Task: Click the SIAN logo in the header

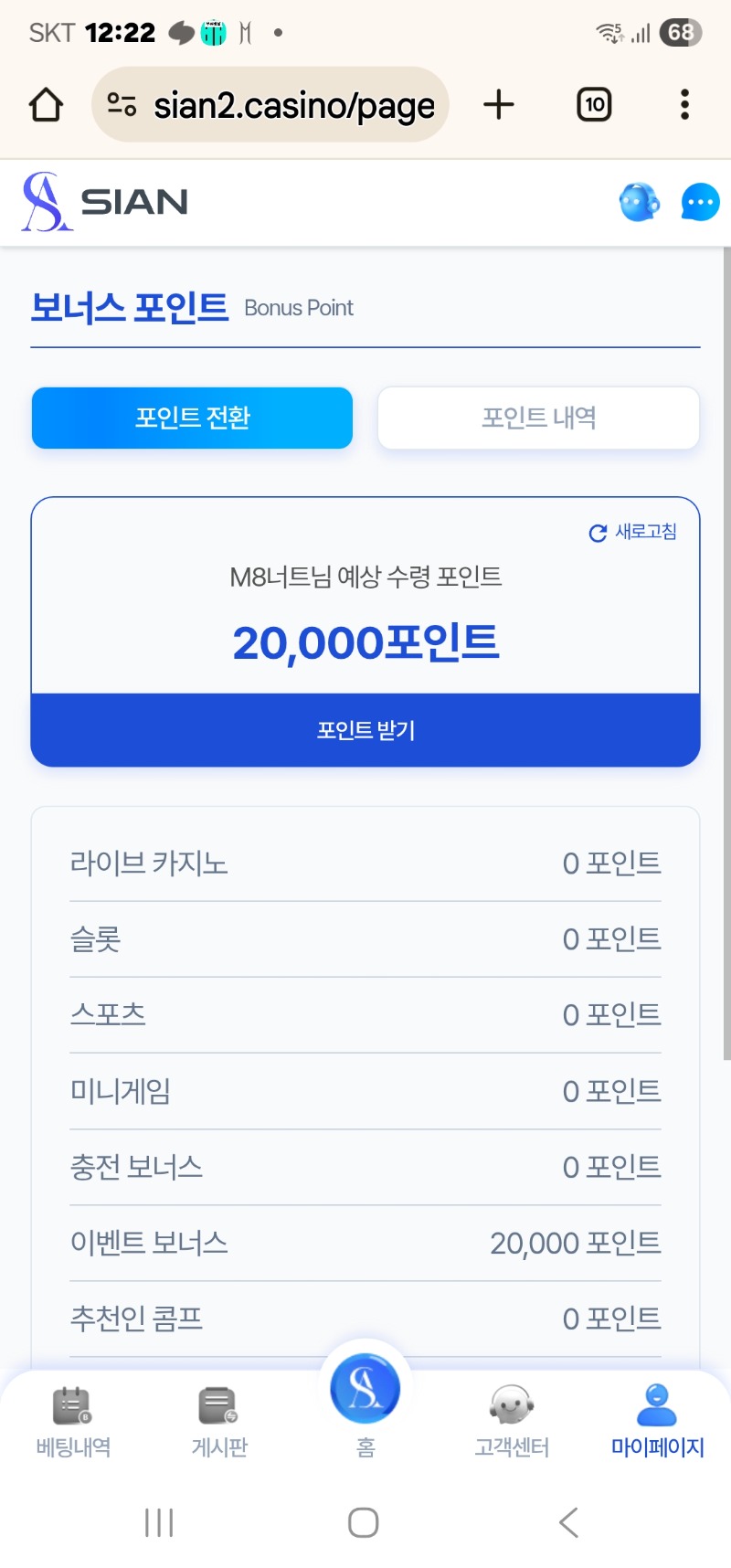Action: tap(103, 202)
